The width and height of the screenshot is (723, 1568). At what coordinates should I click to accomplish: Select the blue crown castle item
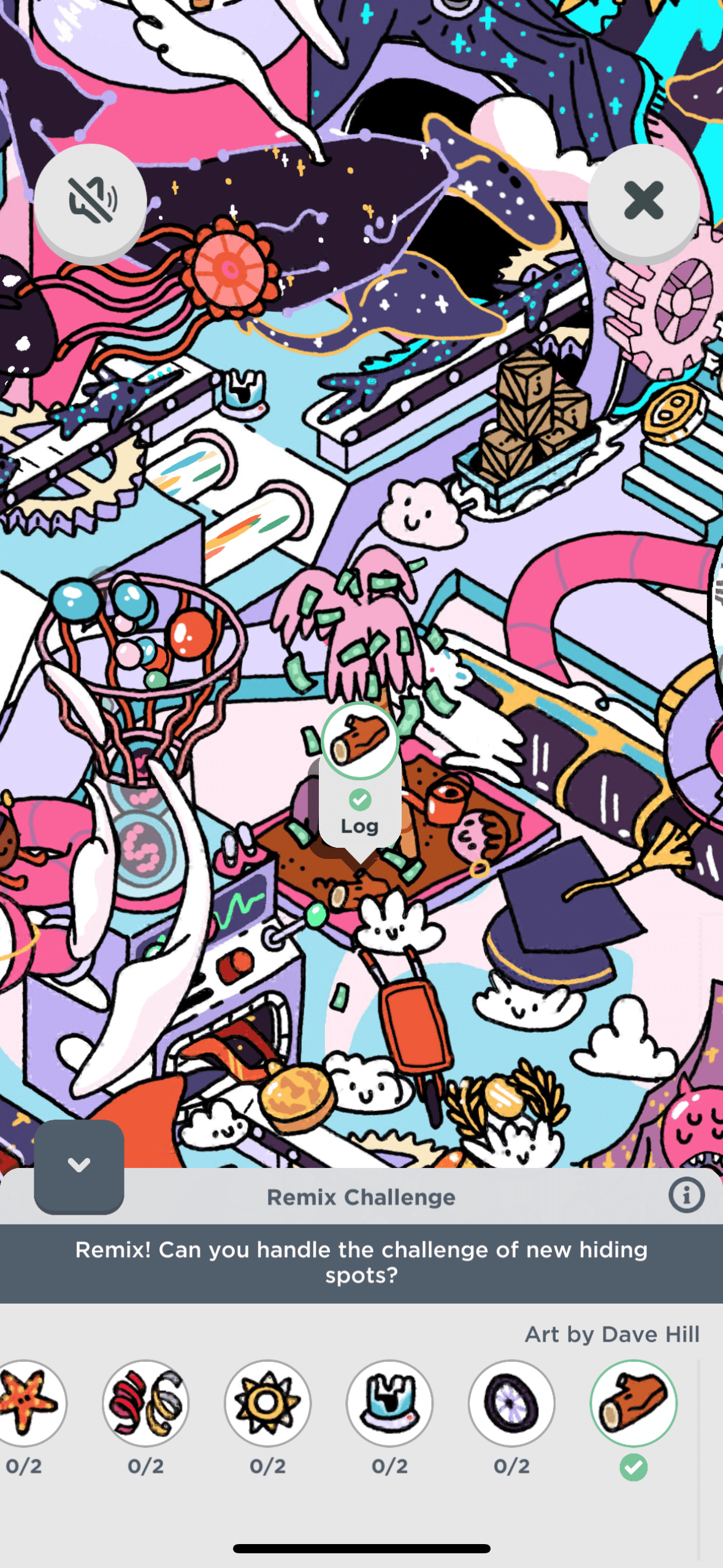click(x=389, y=1404)
